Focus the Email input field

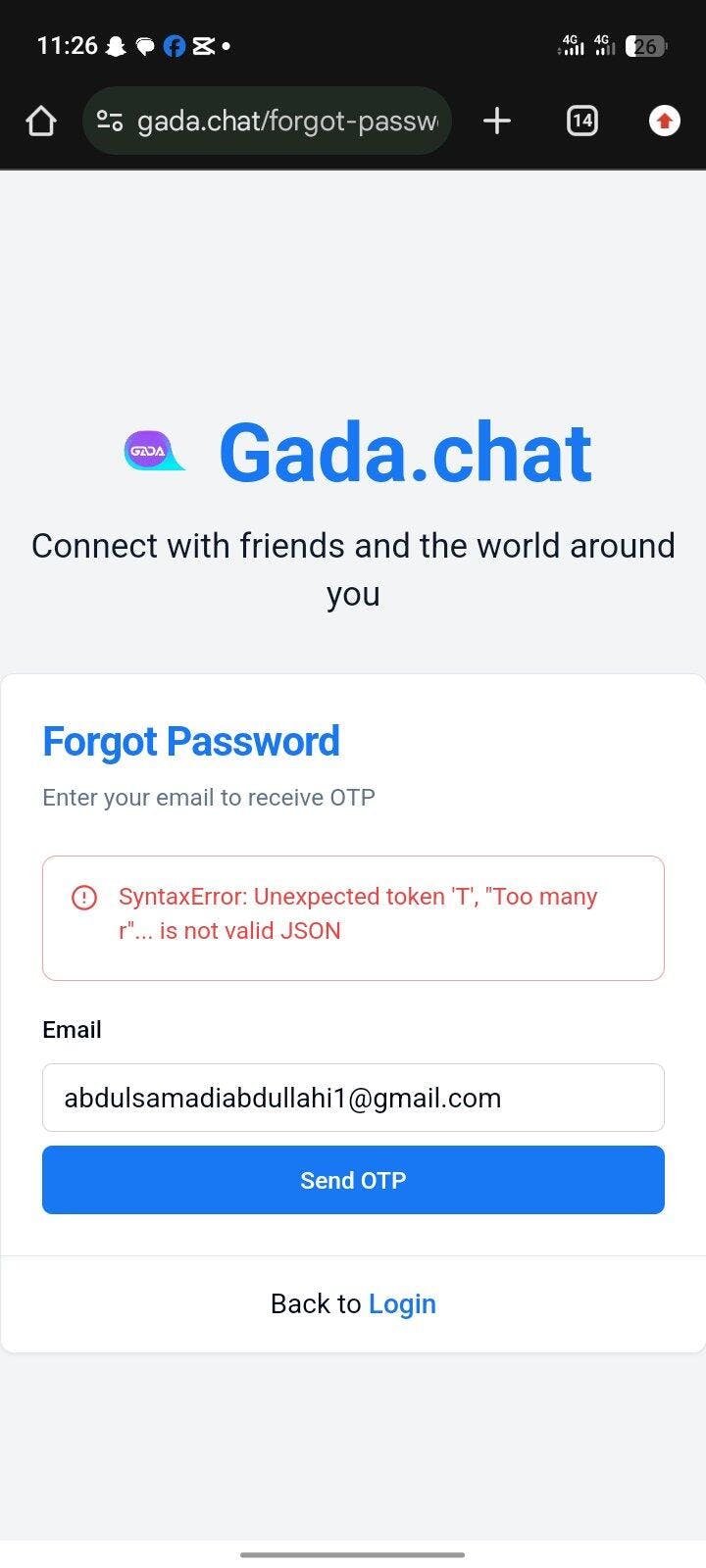click(x=353, y=1098)
